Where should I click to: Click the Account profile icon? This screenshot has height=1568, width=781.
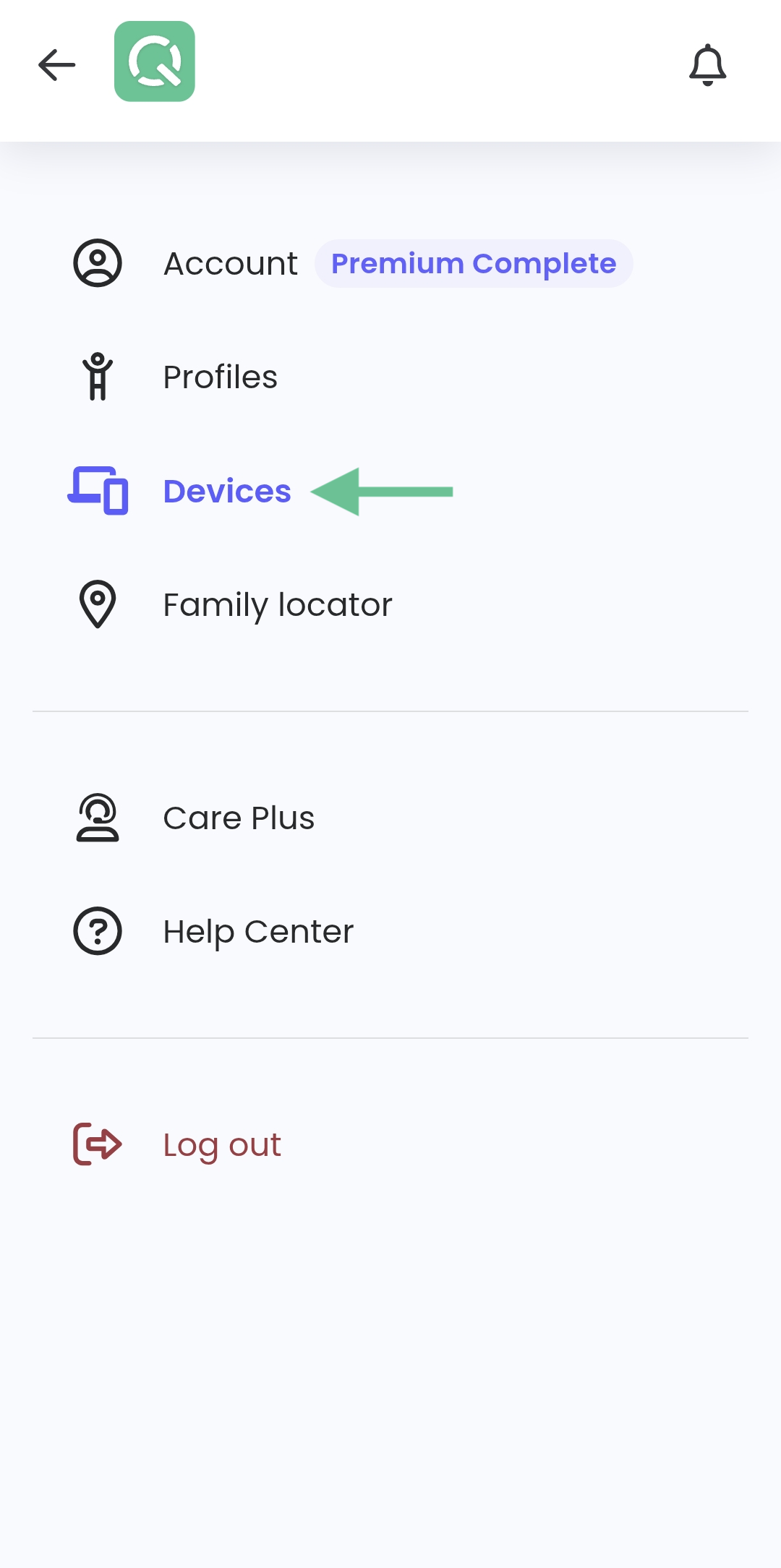98,263
